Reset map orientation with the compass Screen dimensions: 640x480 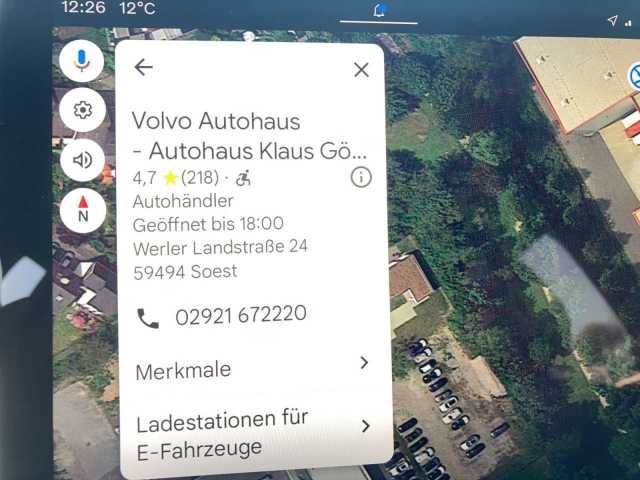point(83,209)
